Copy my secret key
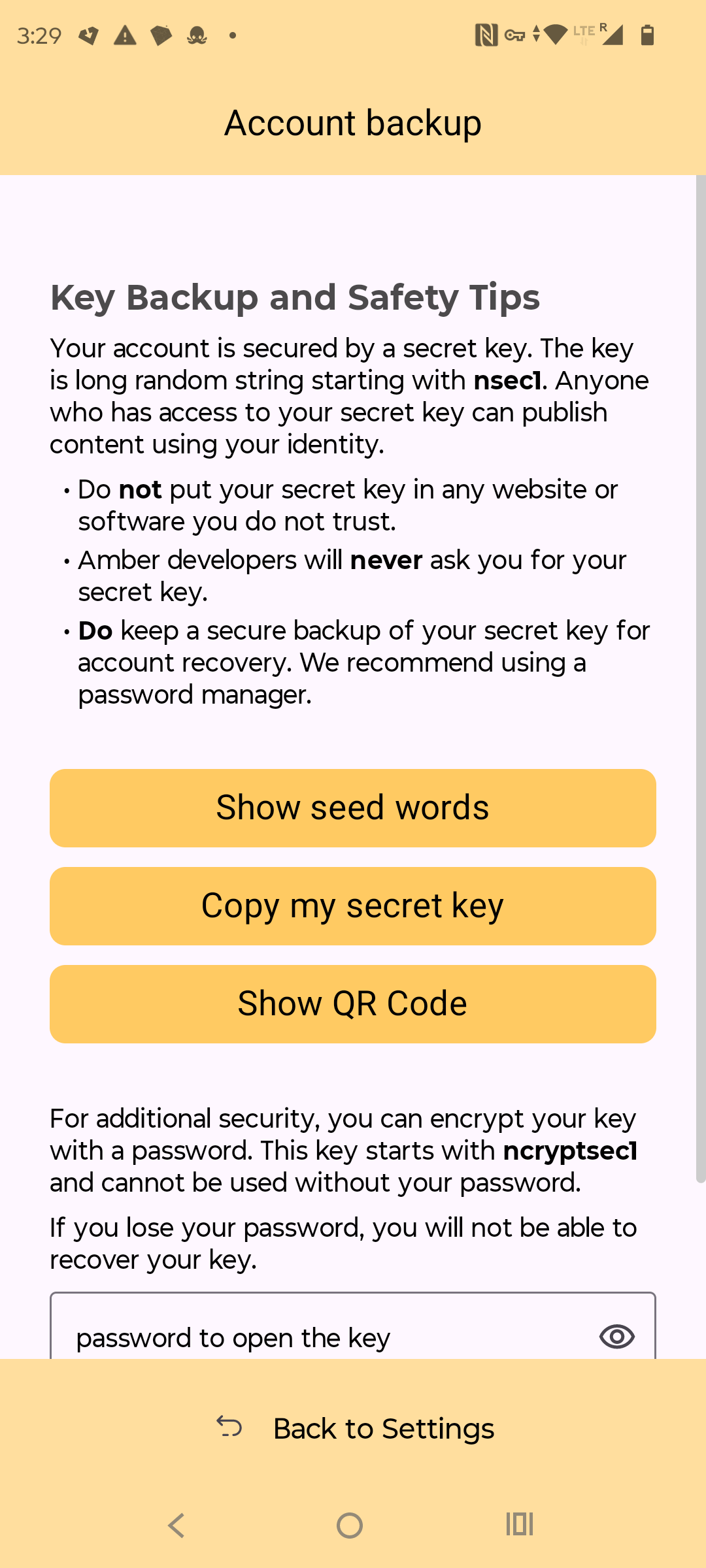The height and width of the screenshot is (1568, 706). [x=353, y=906]
